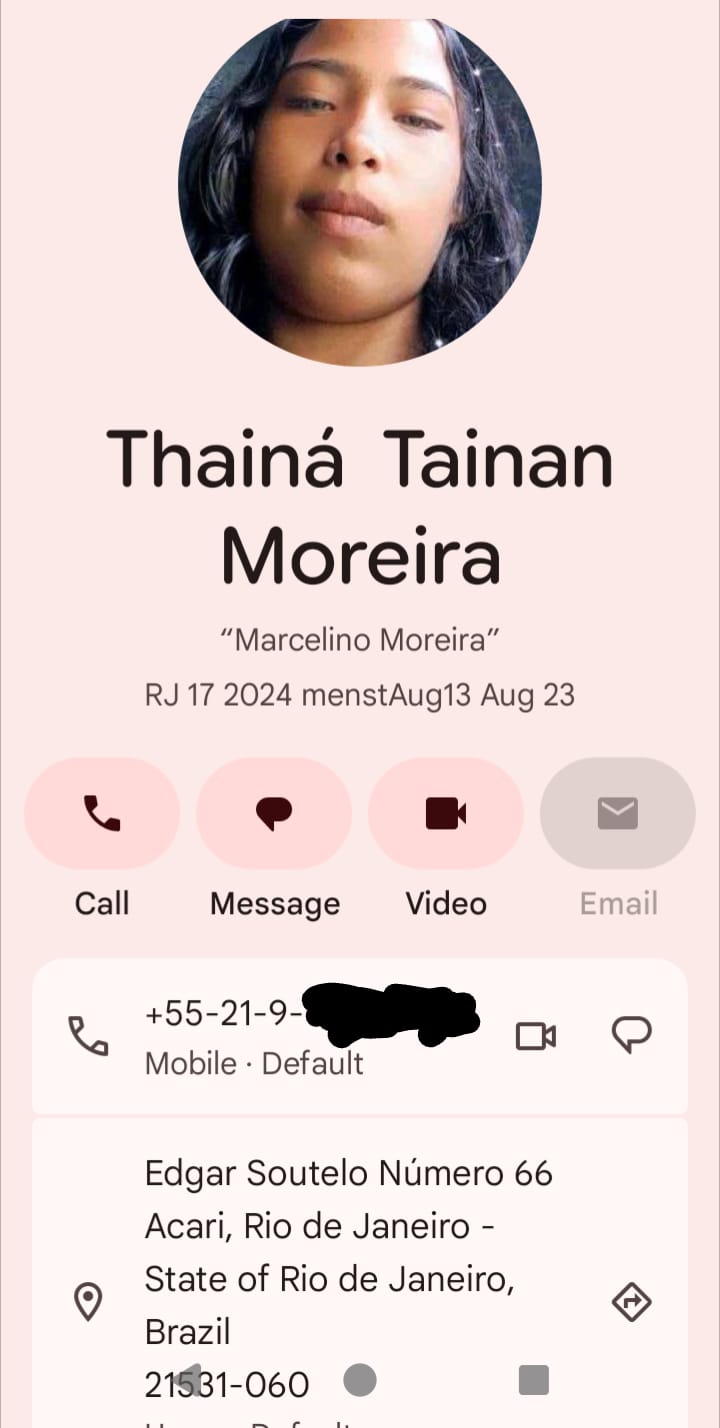Screen dimensions: 720x1428
Task: Send a message to this contact
Action: pyautogui.click(x=274, y=813)
